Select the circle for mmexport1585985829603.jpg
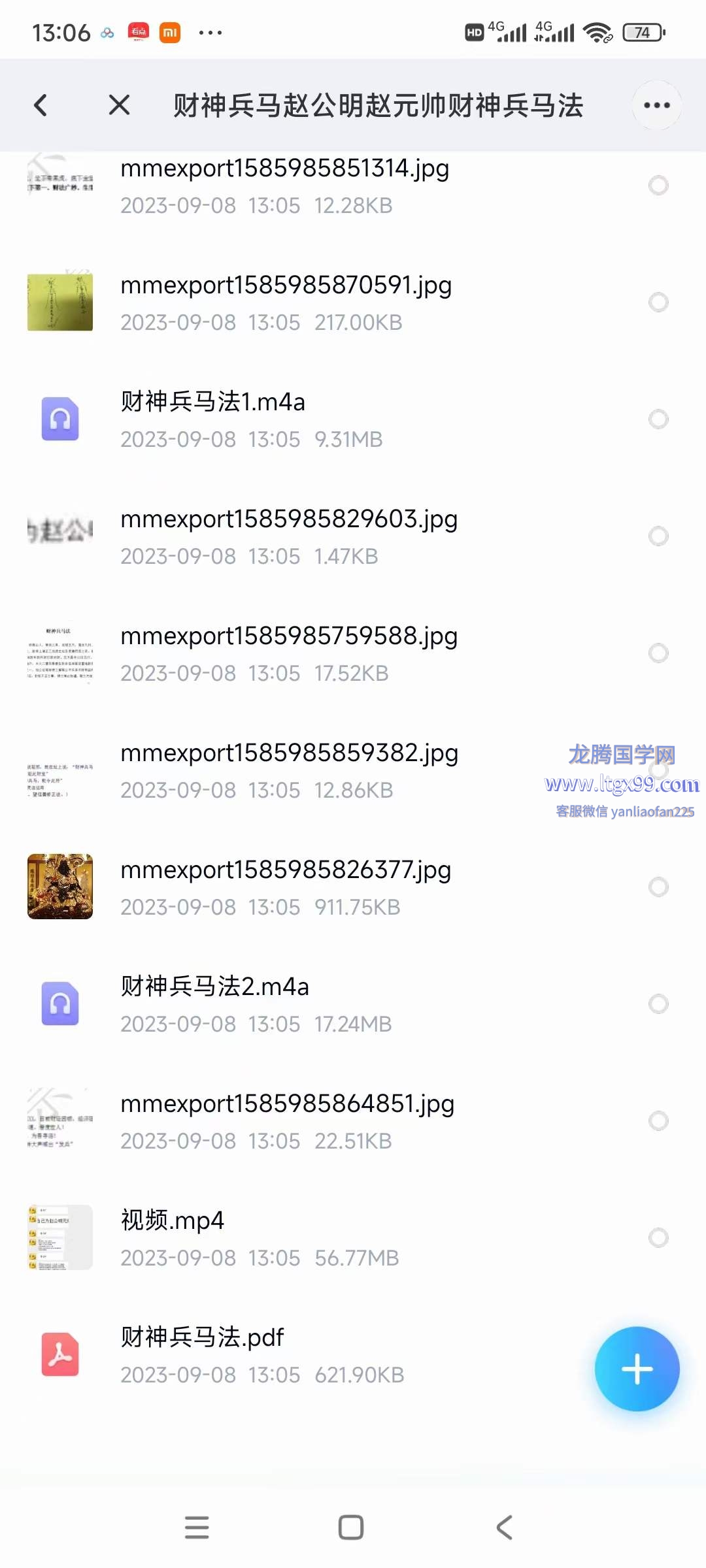The image size is (706, 1568). pos(658,536)
